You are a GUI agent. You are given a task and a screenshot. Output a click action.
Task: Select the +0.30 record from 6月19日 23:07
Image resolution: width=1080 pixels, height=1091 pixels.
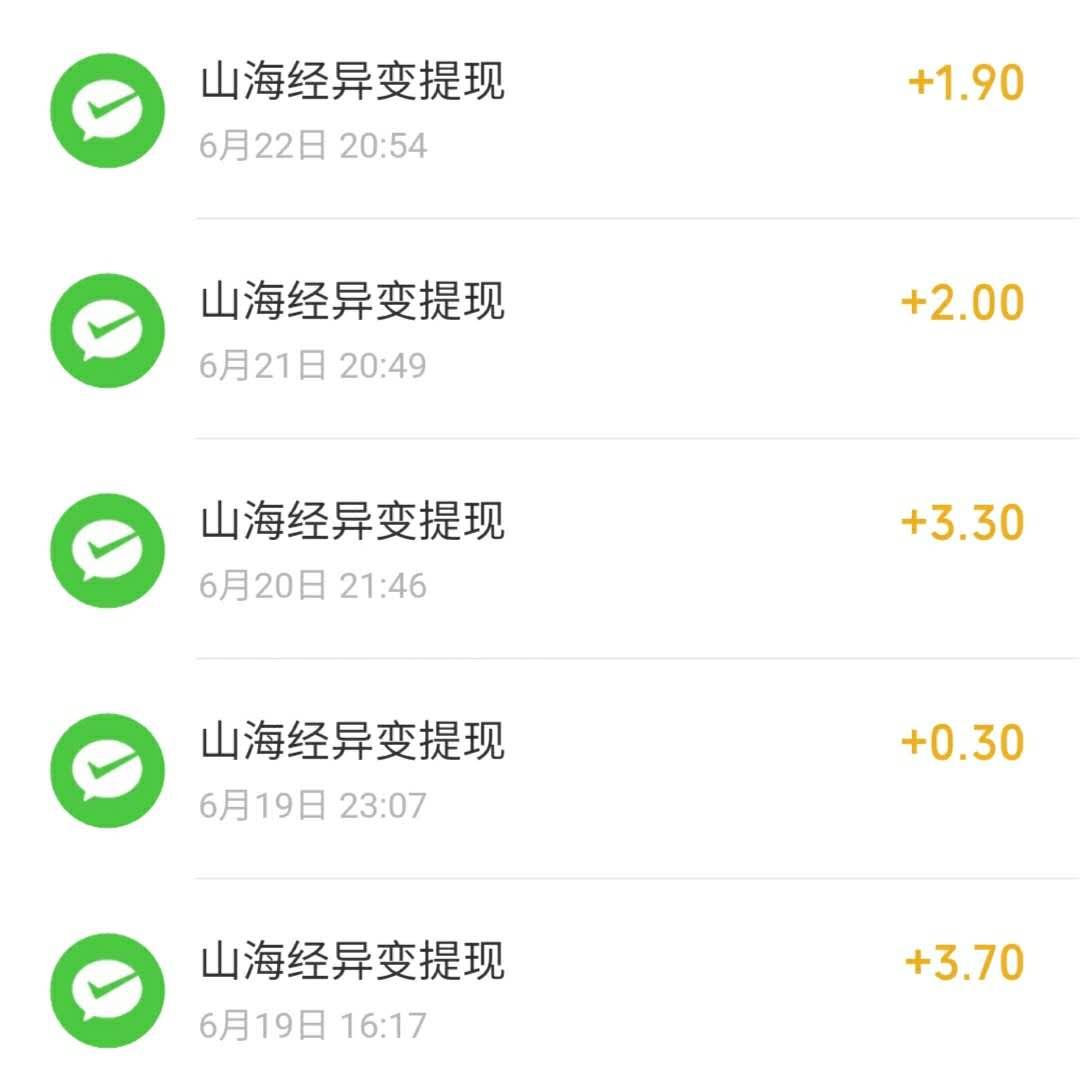[540, 770]
